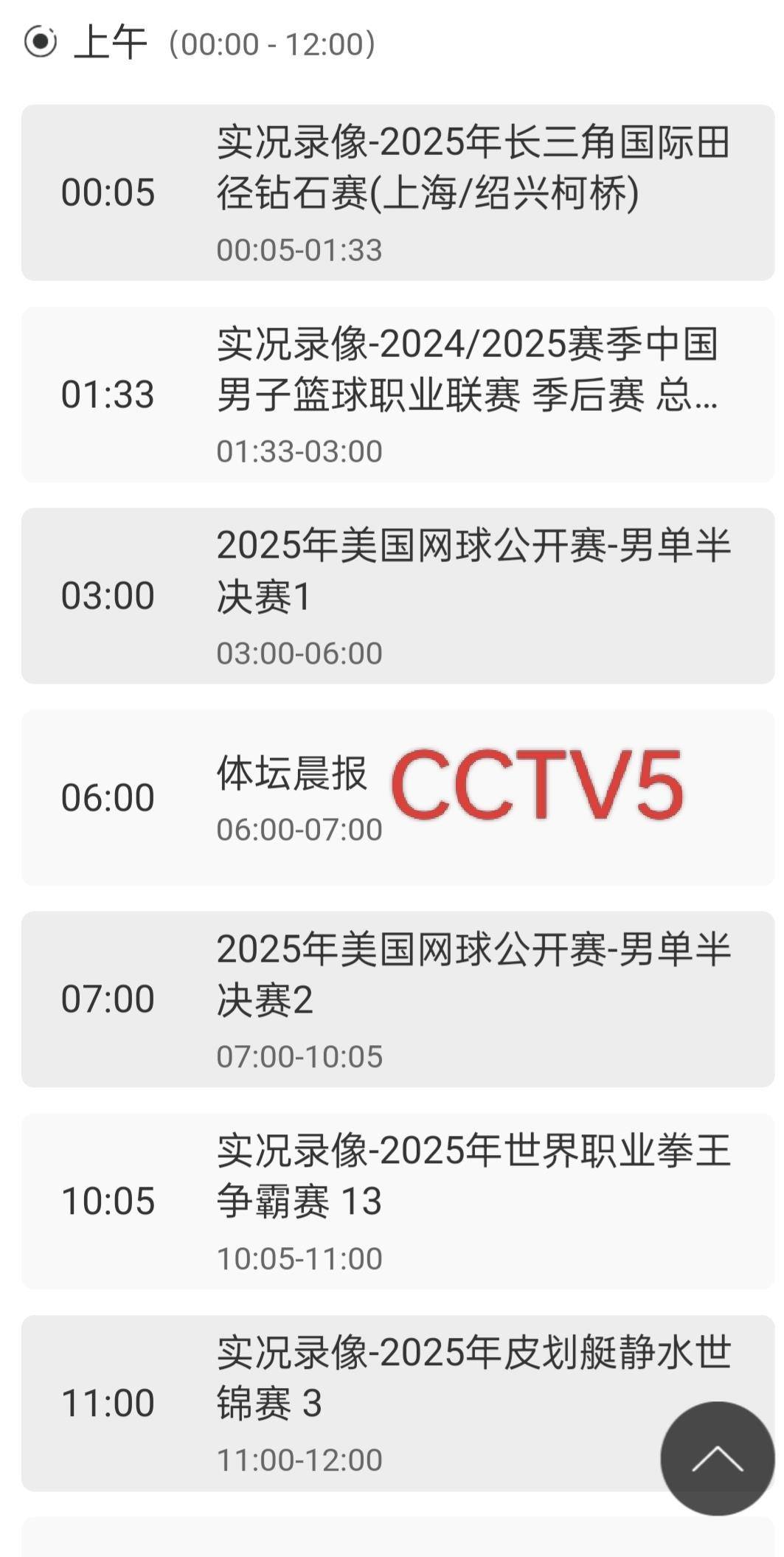The width and height of the screenshot is (784, 1557).
Task: Select the 上午 (00:00 - 12:00) radio button
Action: coord(40,42)
